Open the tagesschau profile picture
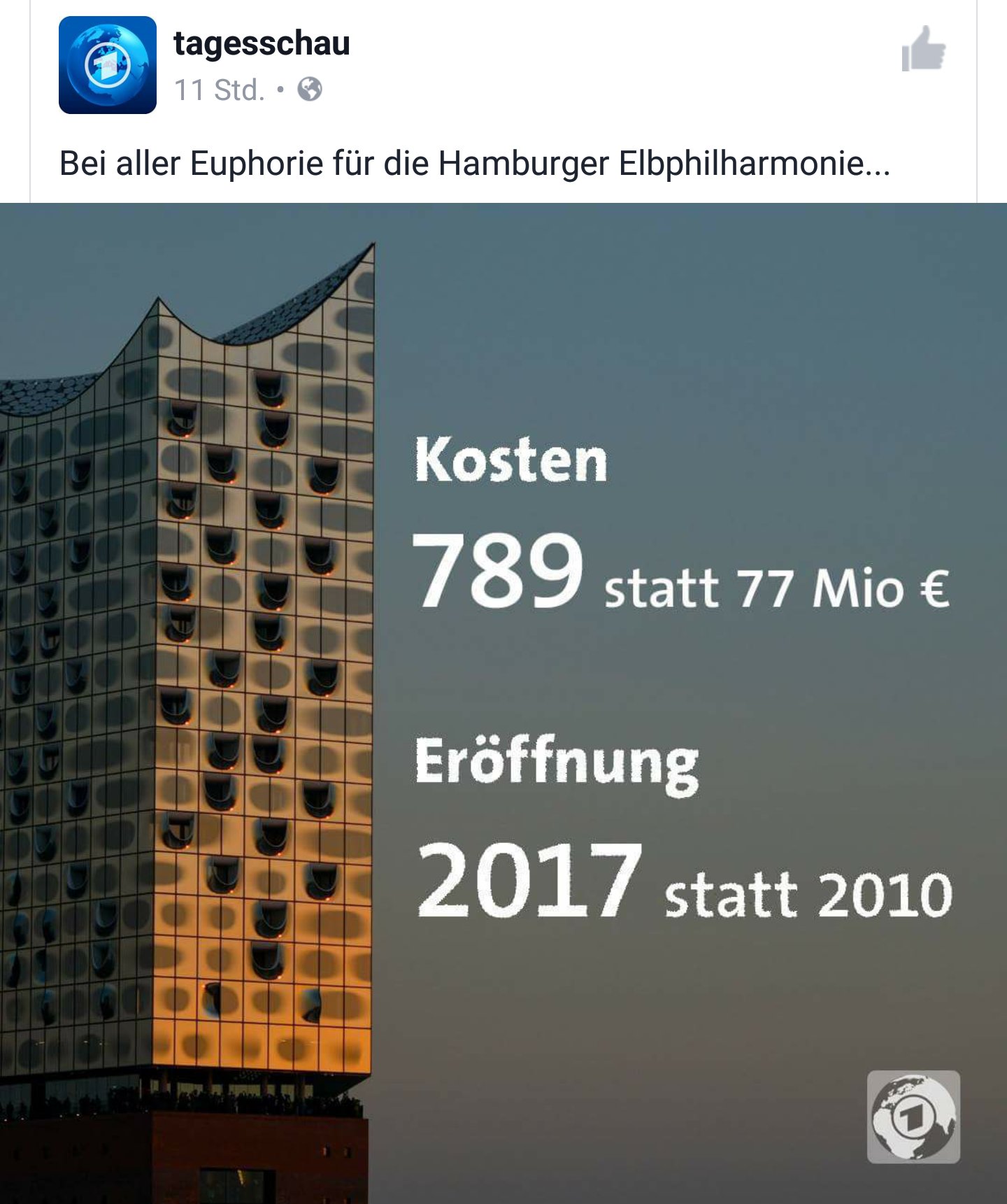 [108, 65]
